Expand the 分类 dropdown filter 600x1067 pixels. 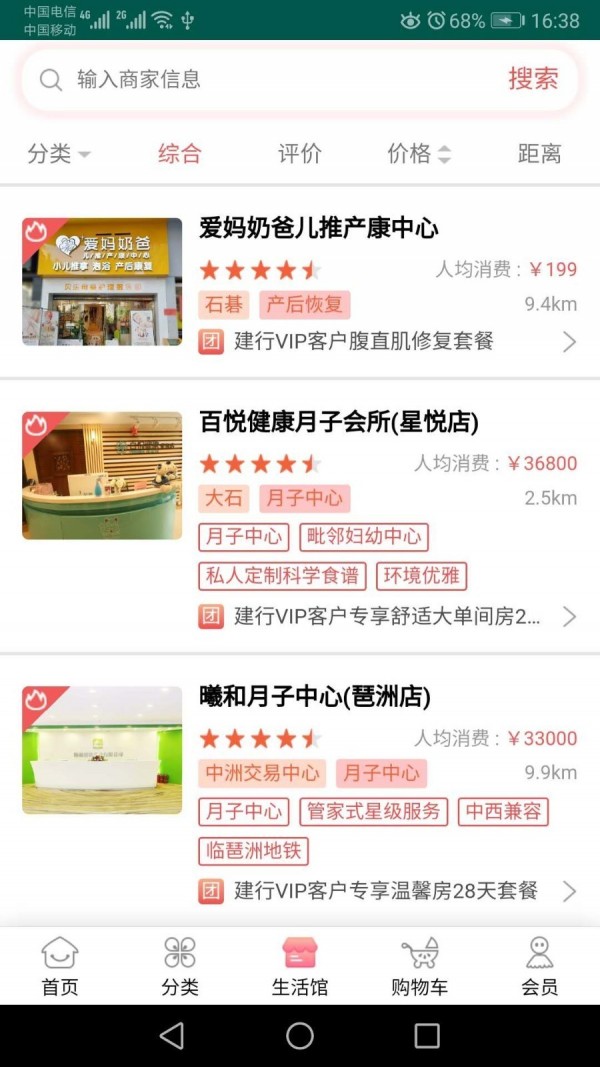(x=58, y=154)
